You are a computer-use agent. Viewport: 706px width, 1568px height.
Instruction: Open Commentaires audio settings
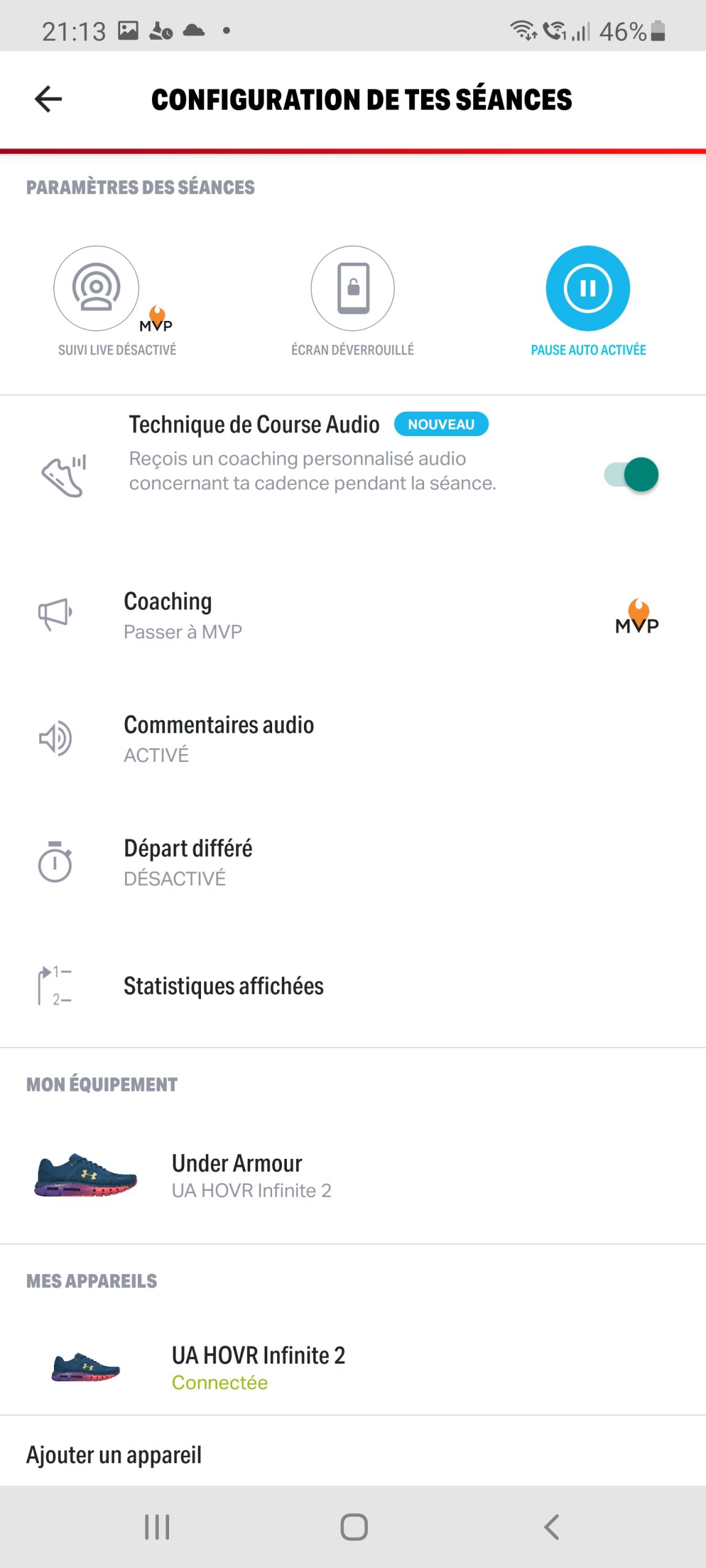coord(353,739)
